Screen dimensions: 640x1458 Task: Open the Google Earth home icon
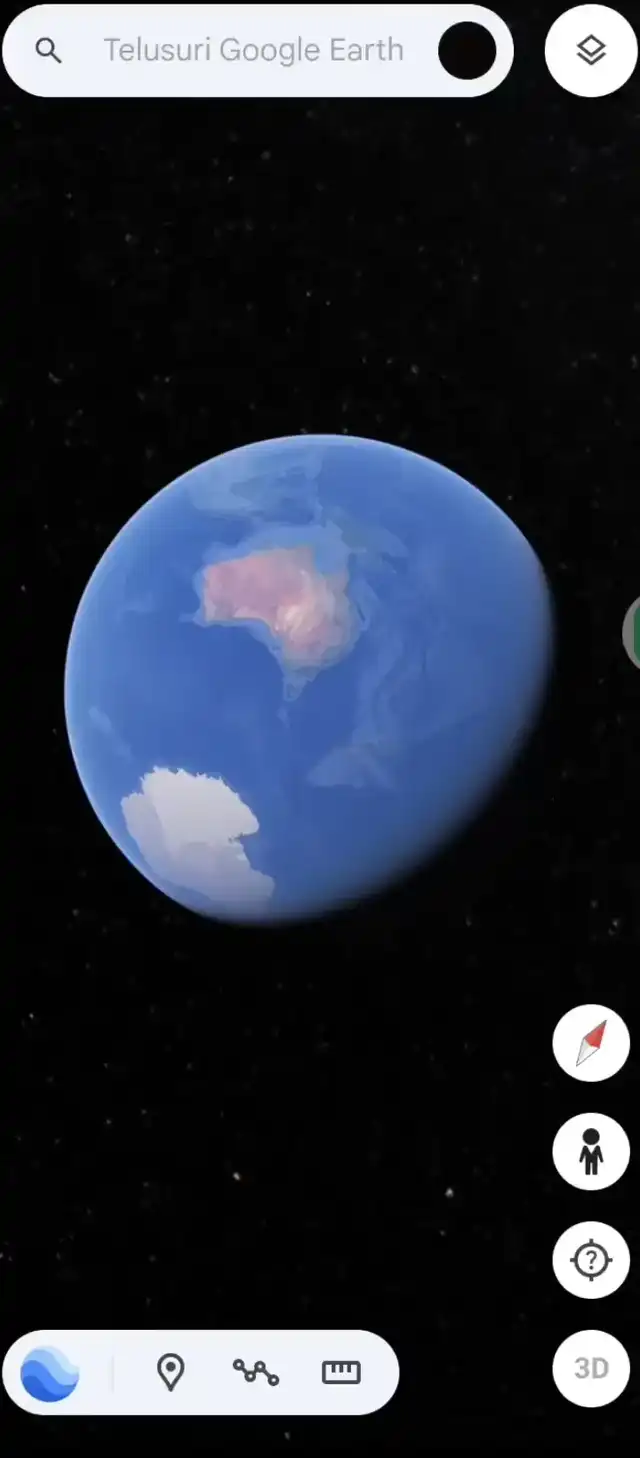point(49,1373)
